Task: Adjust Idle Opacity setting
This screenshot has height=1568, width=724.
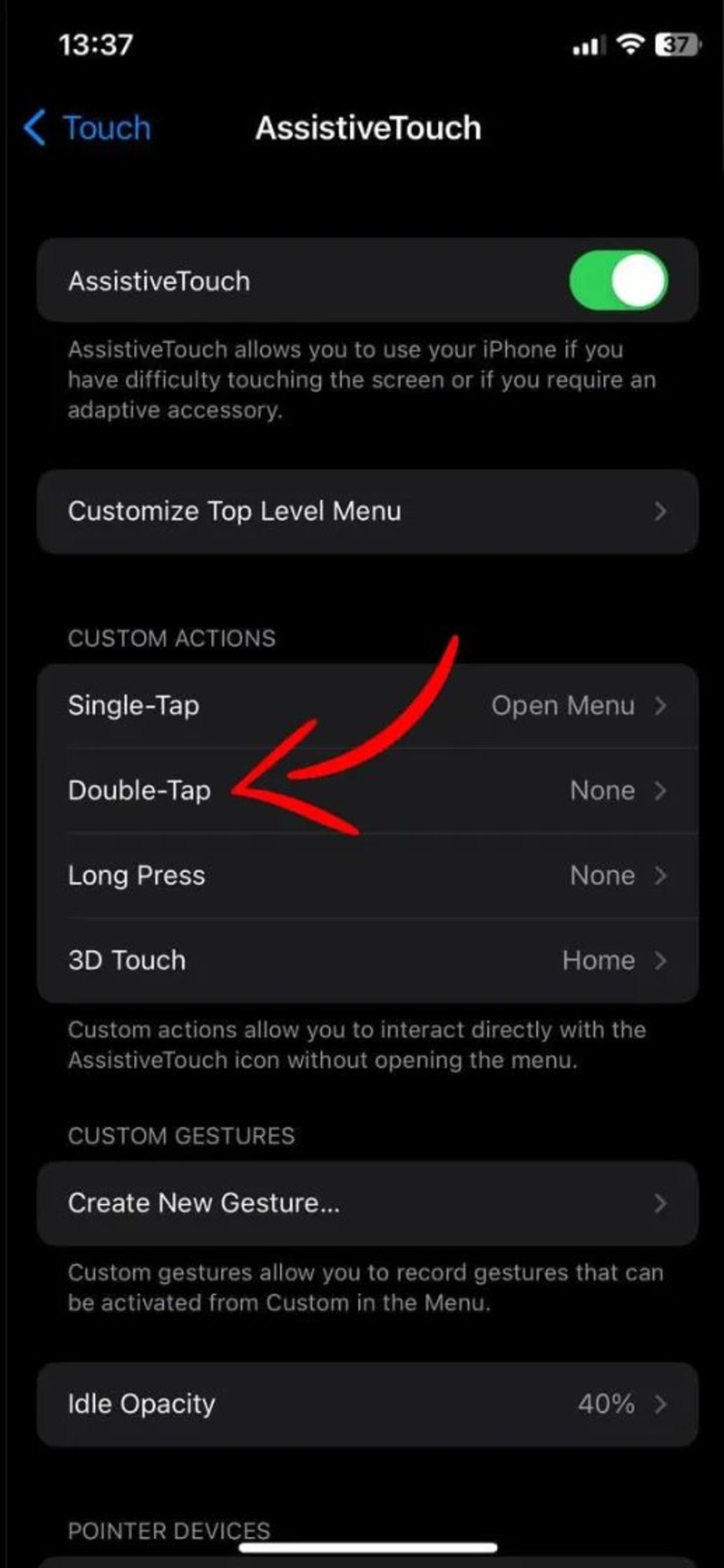Action: (x=367, y=1404)
